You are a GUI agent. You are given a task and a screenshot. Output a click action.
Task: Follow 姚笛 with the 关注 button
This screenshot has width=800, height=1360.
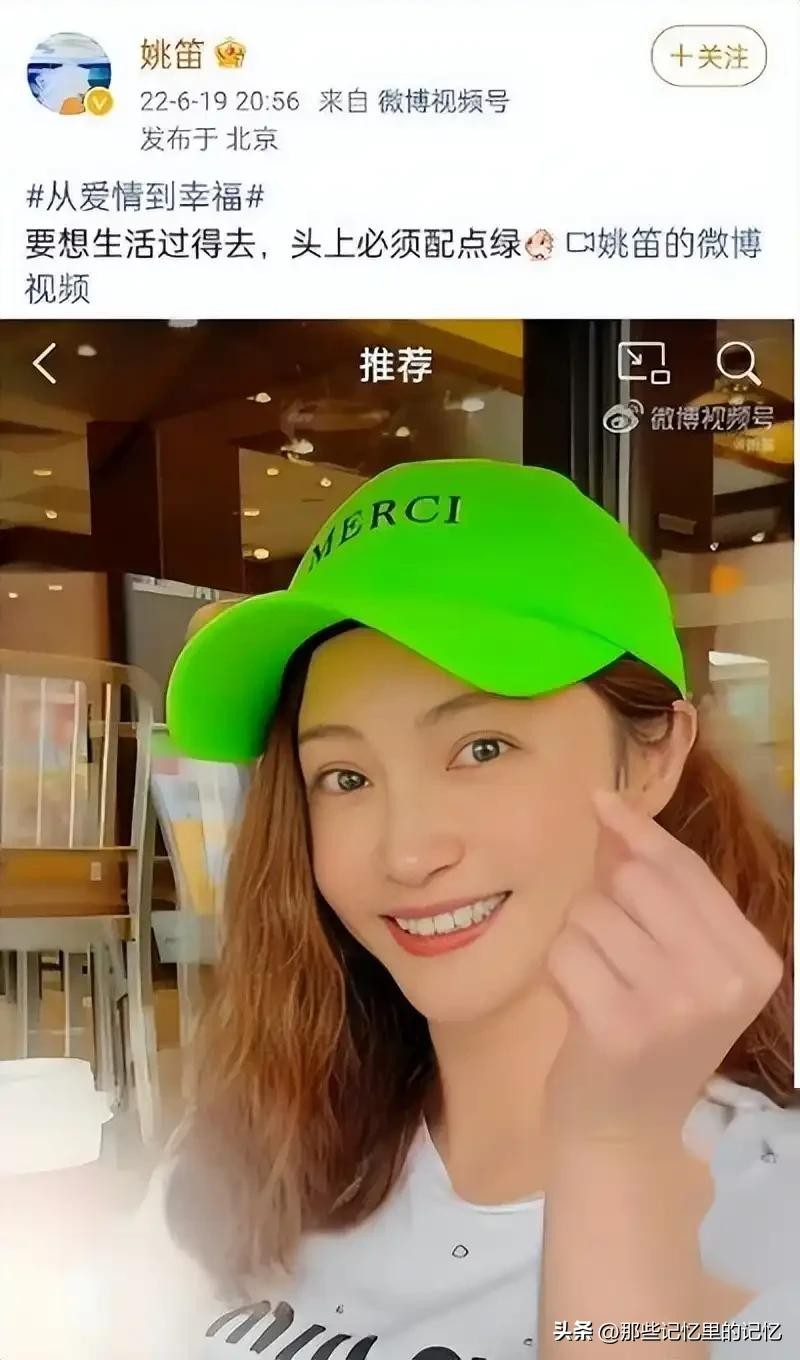(x=708, y=56)
